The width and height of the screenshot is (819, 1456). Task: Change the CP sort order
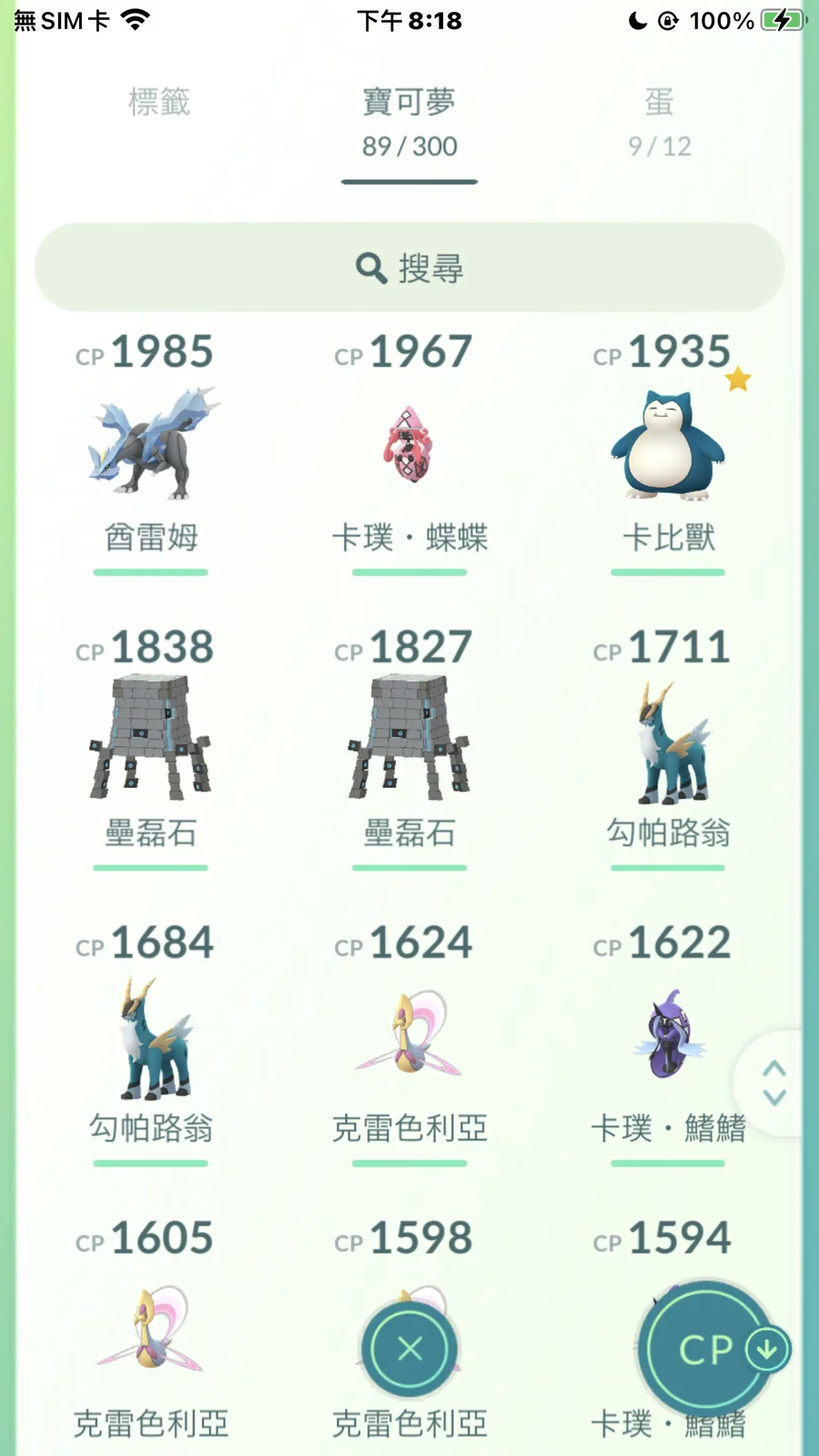tap(706, 1349)
